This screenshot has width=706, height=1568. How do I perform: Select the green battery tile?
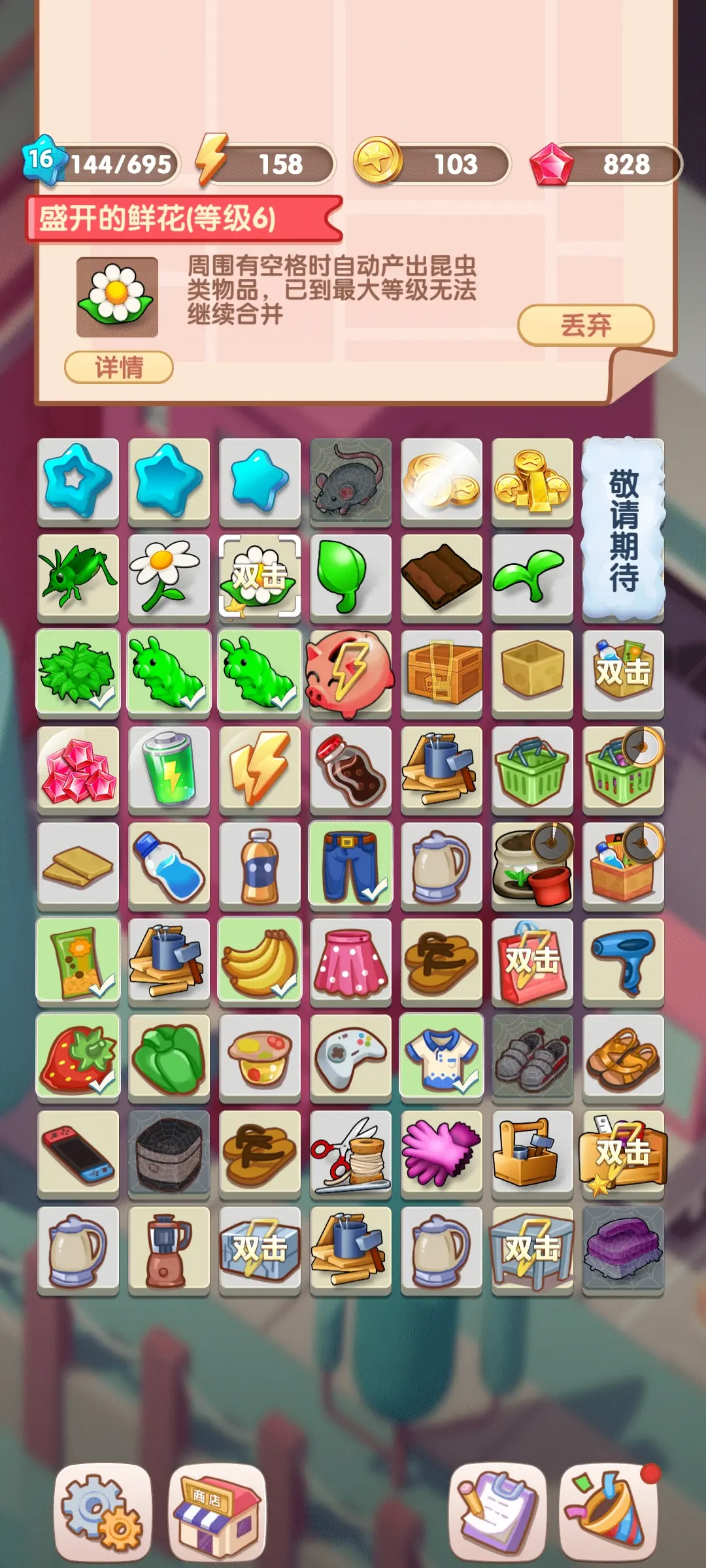point(169,769)
